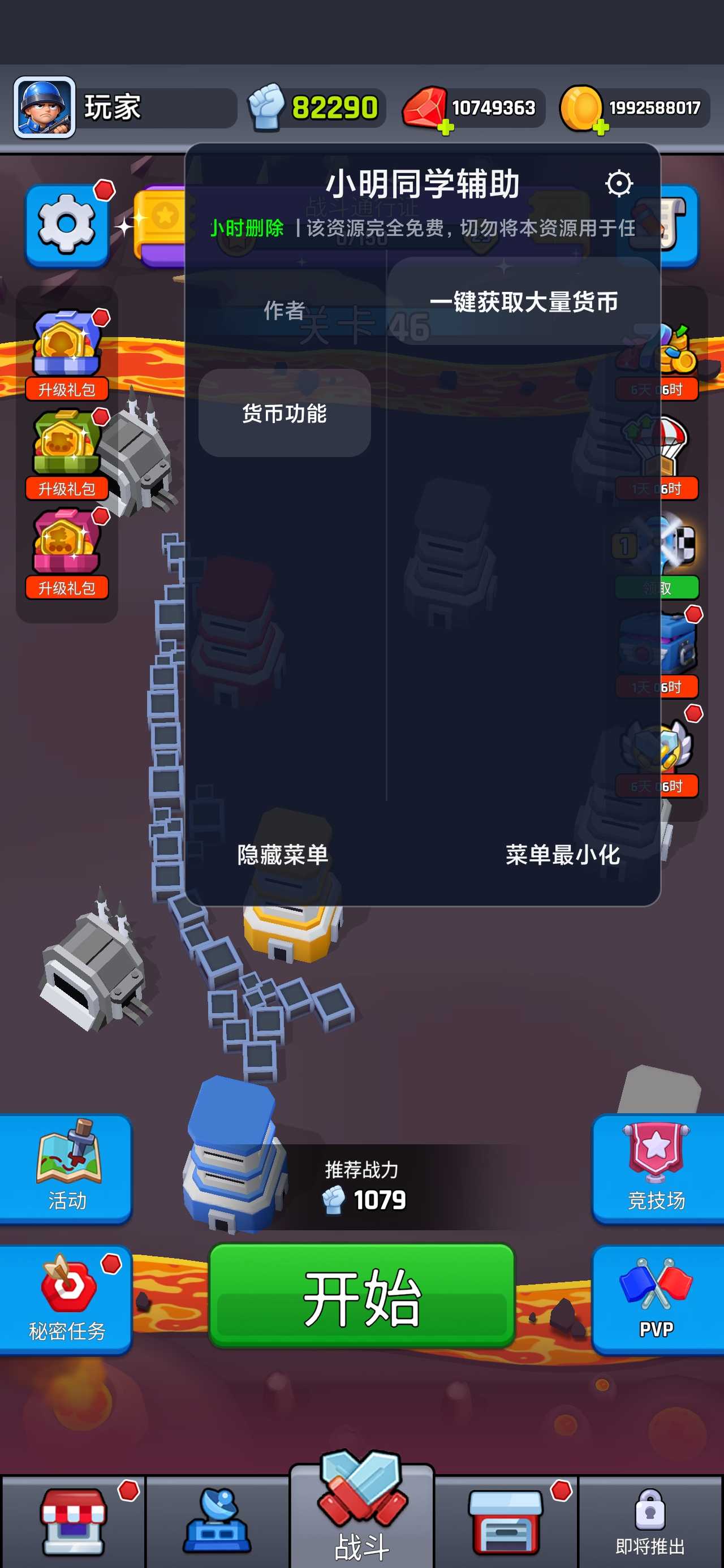This screenshot has width=724, height=1568.
Task: Select the 战斗 battle tab
Action: [x=361, y=1515]
